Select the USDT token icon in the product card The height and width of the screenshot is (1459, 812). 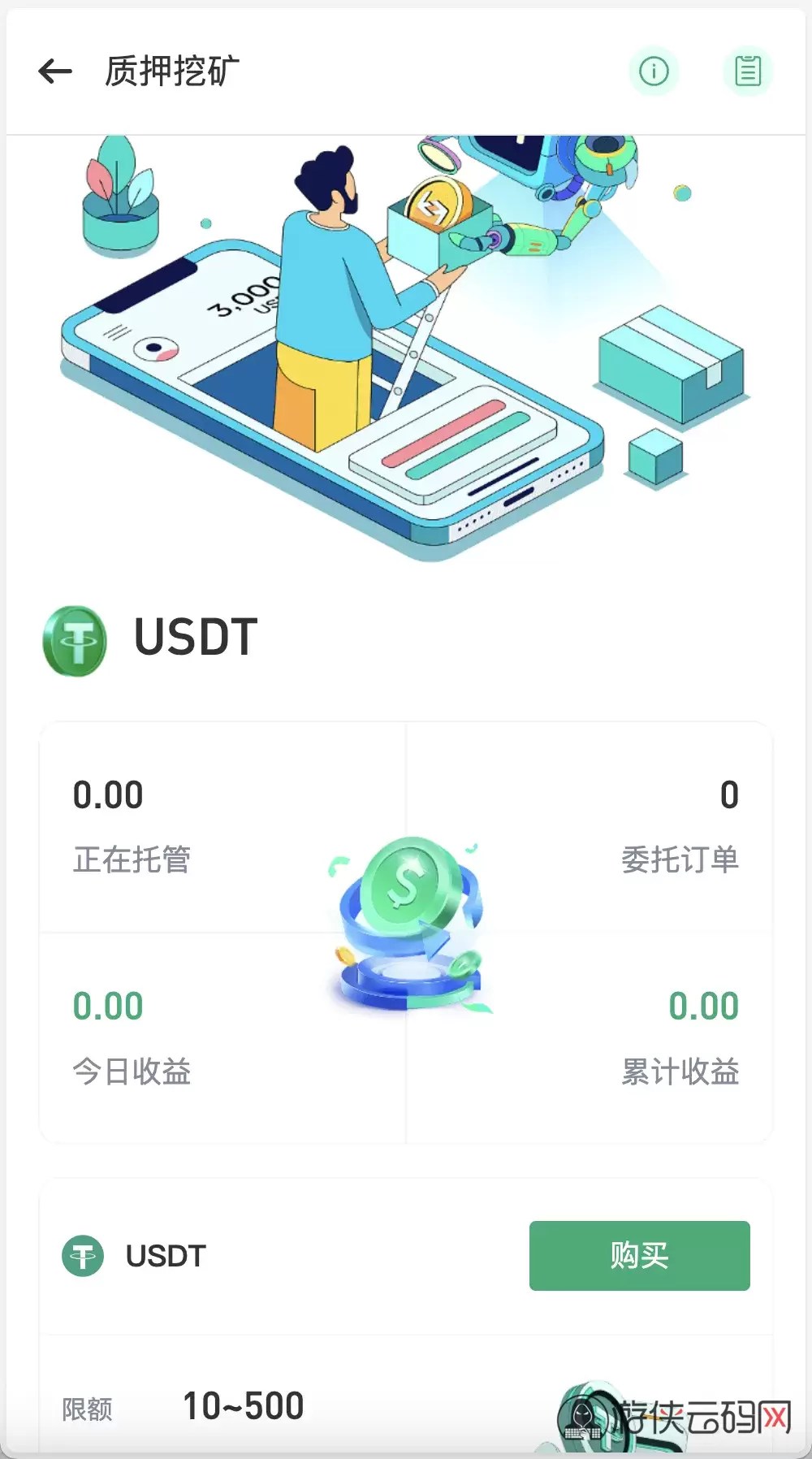84,1256
